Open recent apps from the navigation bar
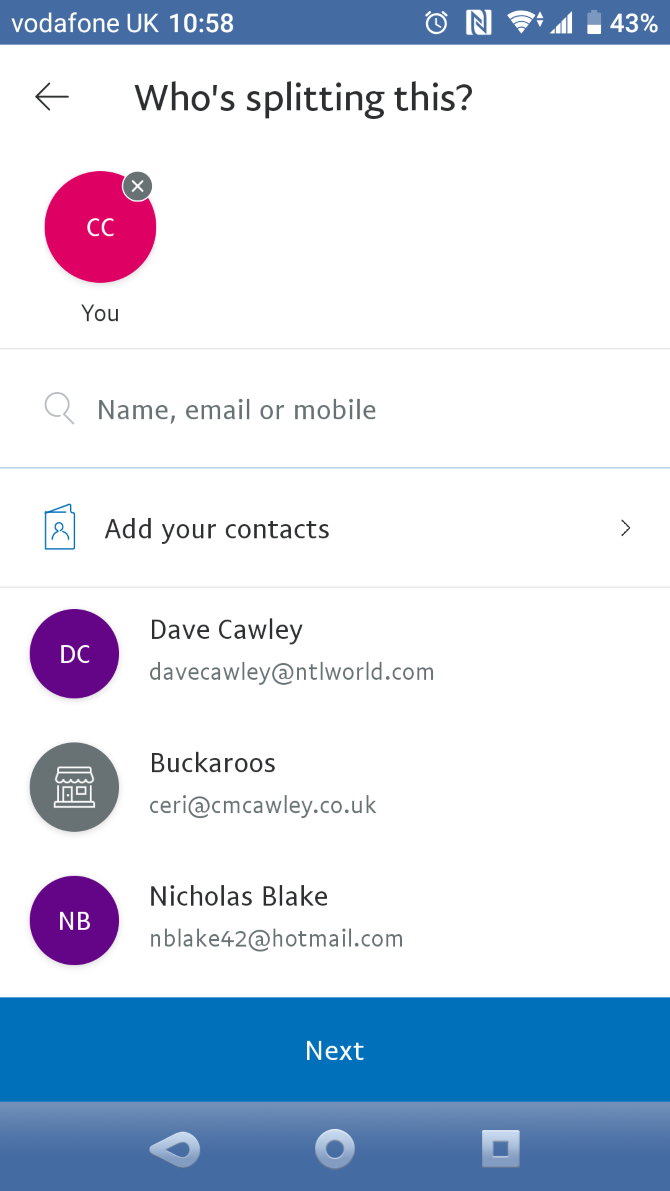Screen dimensions: 670x1191 500,1149
